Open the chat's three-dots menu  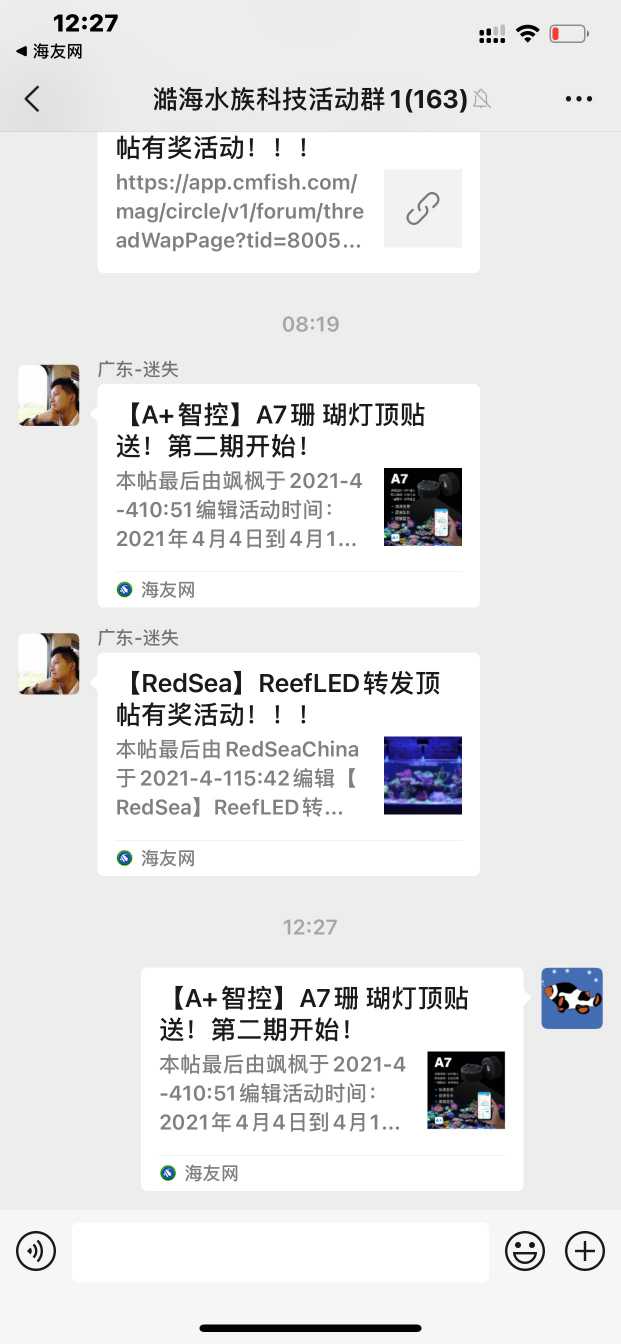click(579, 98)
